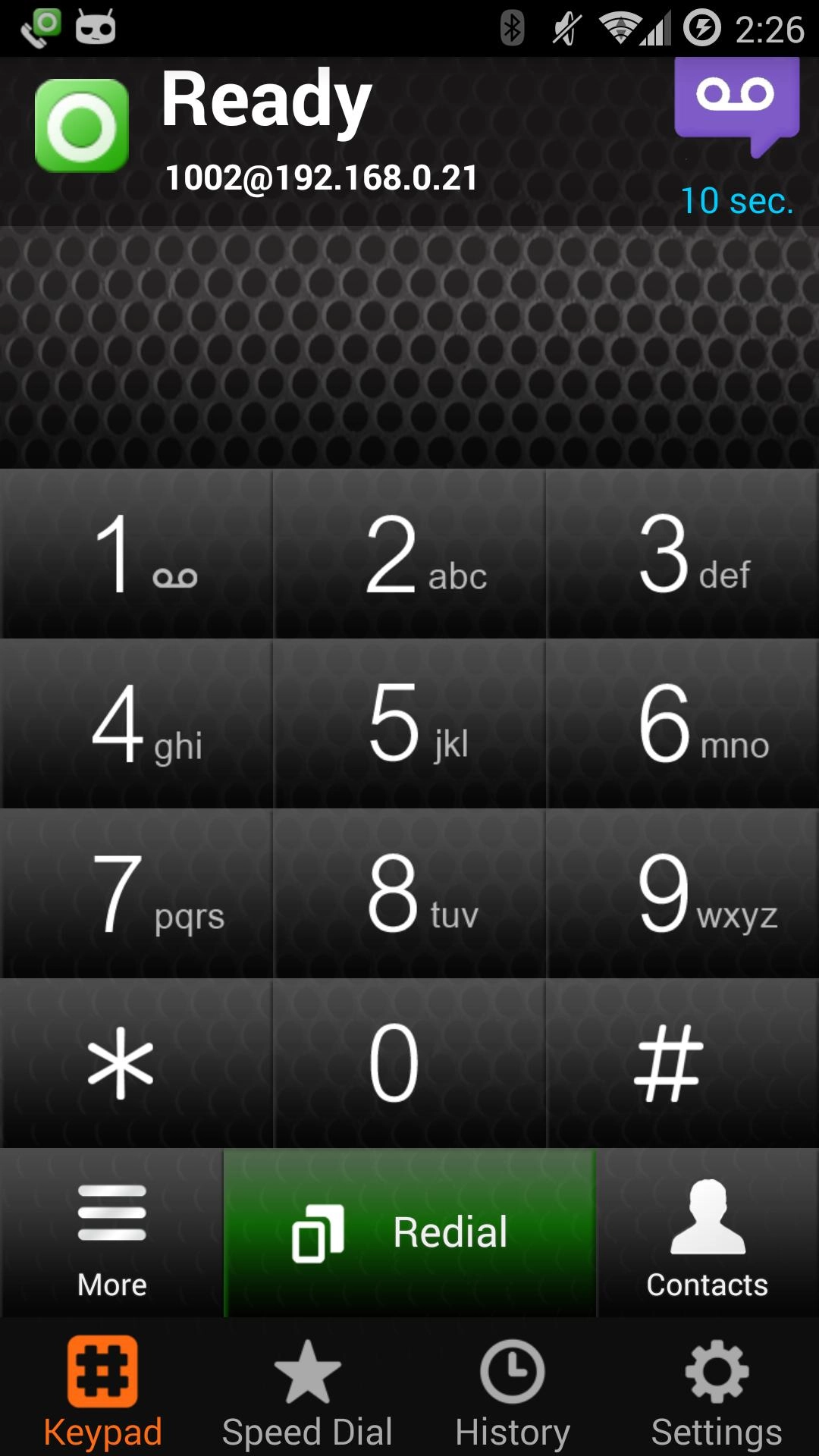
Task: Enter the pound hash key
Action: 682,1063
